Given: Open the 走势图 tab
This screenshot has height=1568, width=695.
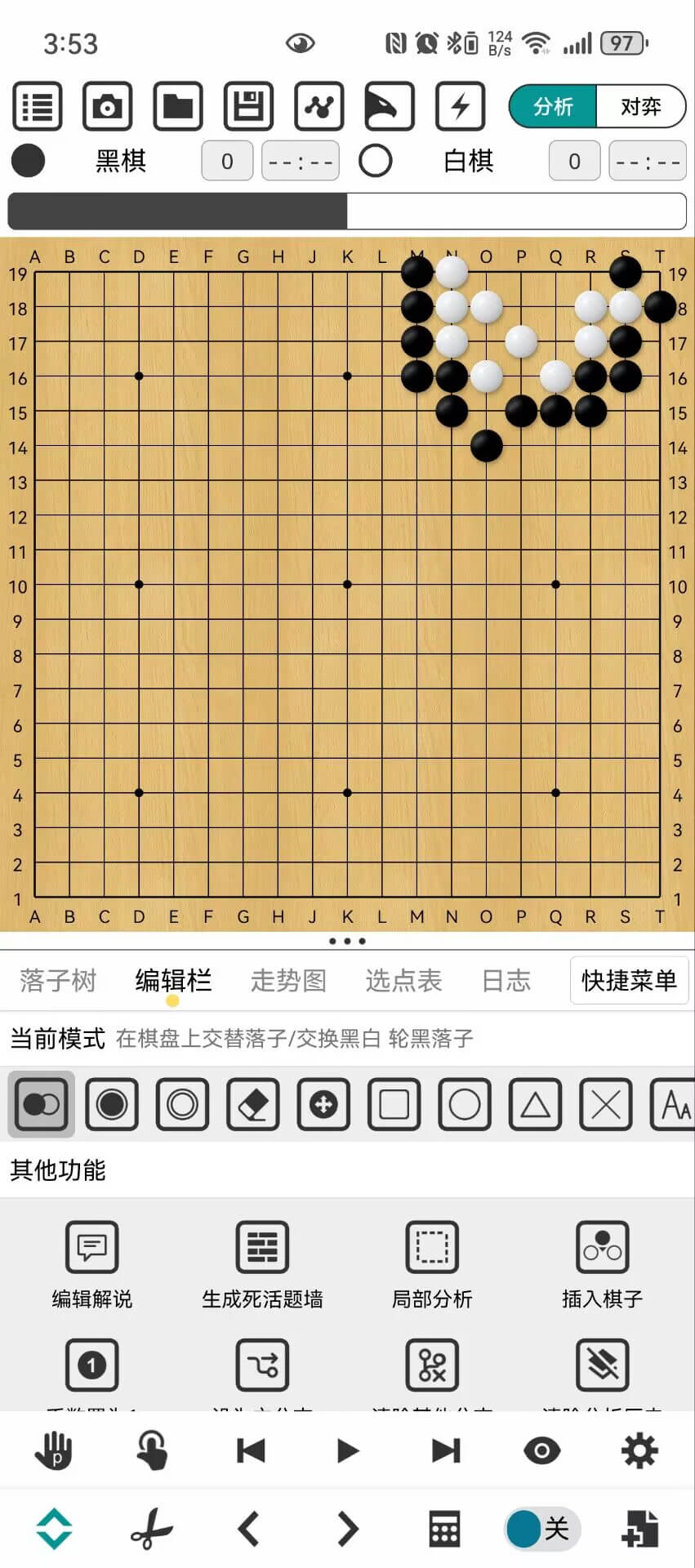Looking at the screenshot, I should (288, 980).
